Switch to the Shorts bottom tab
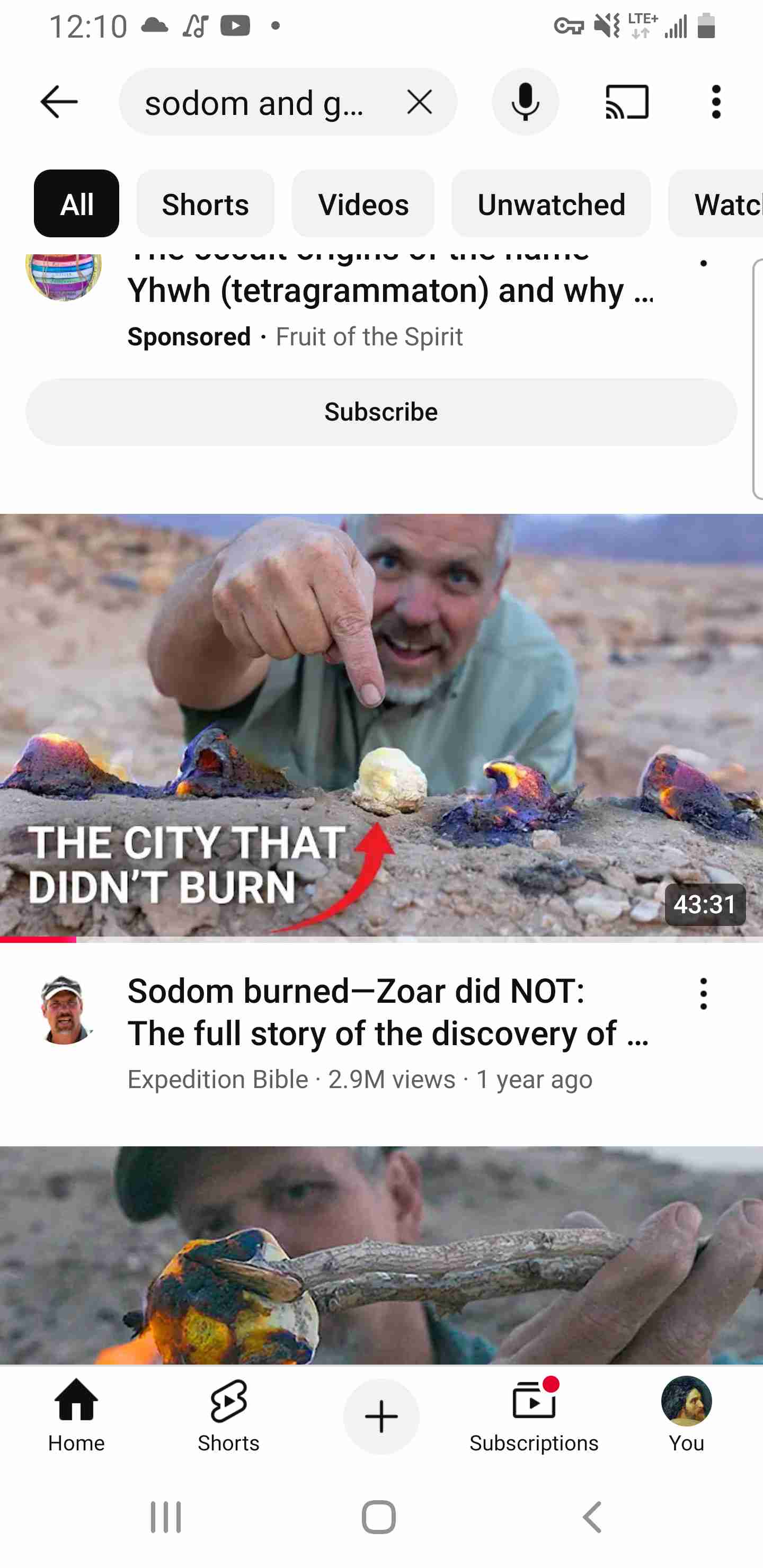 pos(228,1416)
